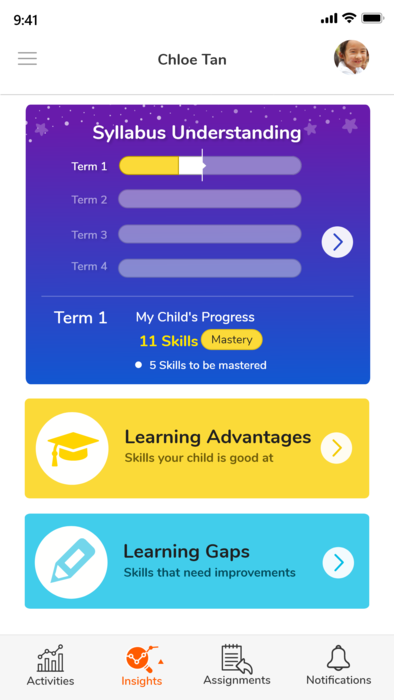Image resolution: width=394 pixels, height=700 pixels.
Task: Open Chloe Tan's profile photo
Action: [x=352, y=57]
